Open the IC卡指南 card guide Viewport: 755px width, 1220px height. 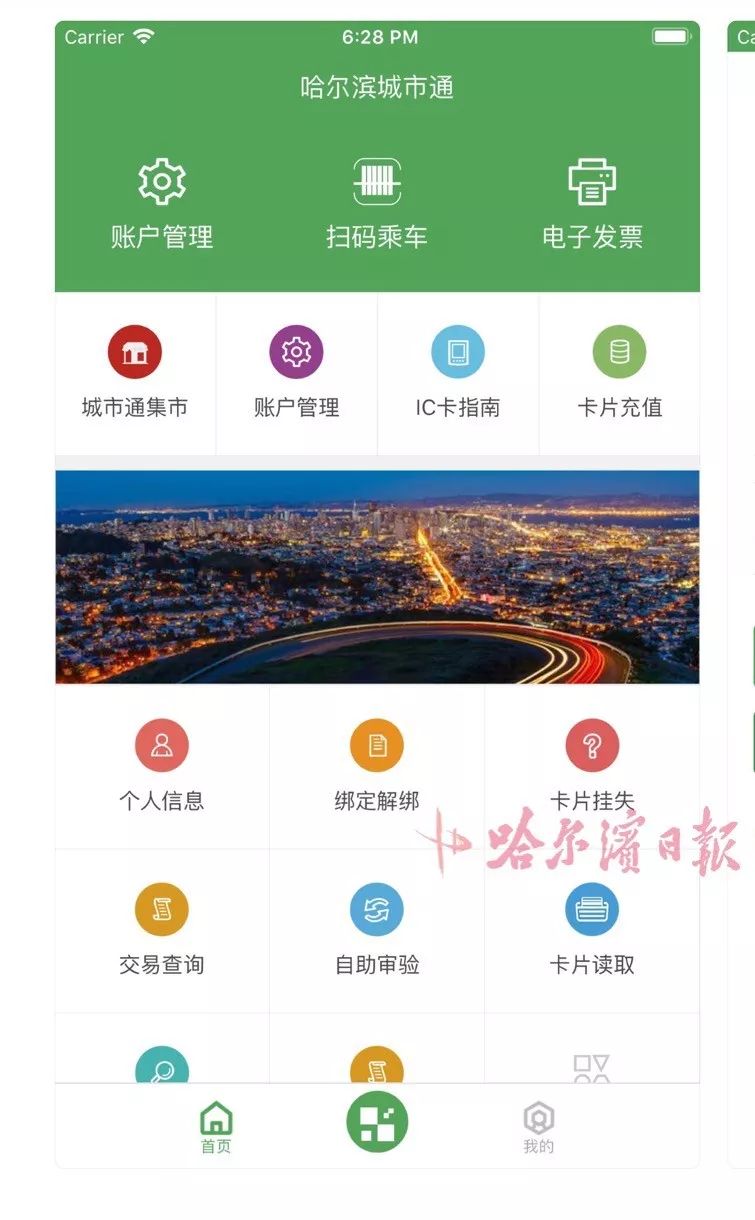click(455, 375)
